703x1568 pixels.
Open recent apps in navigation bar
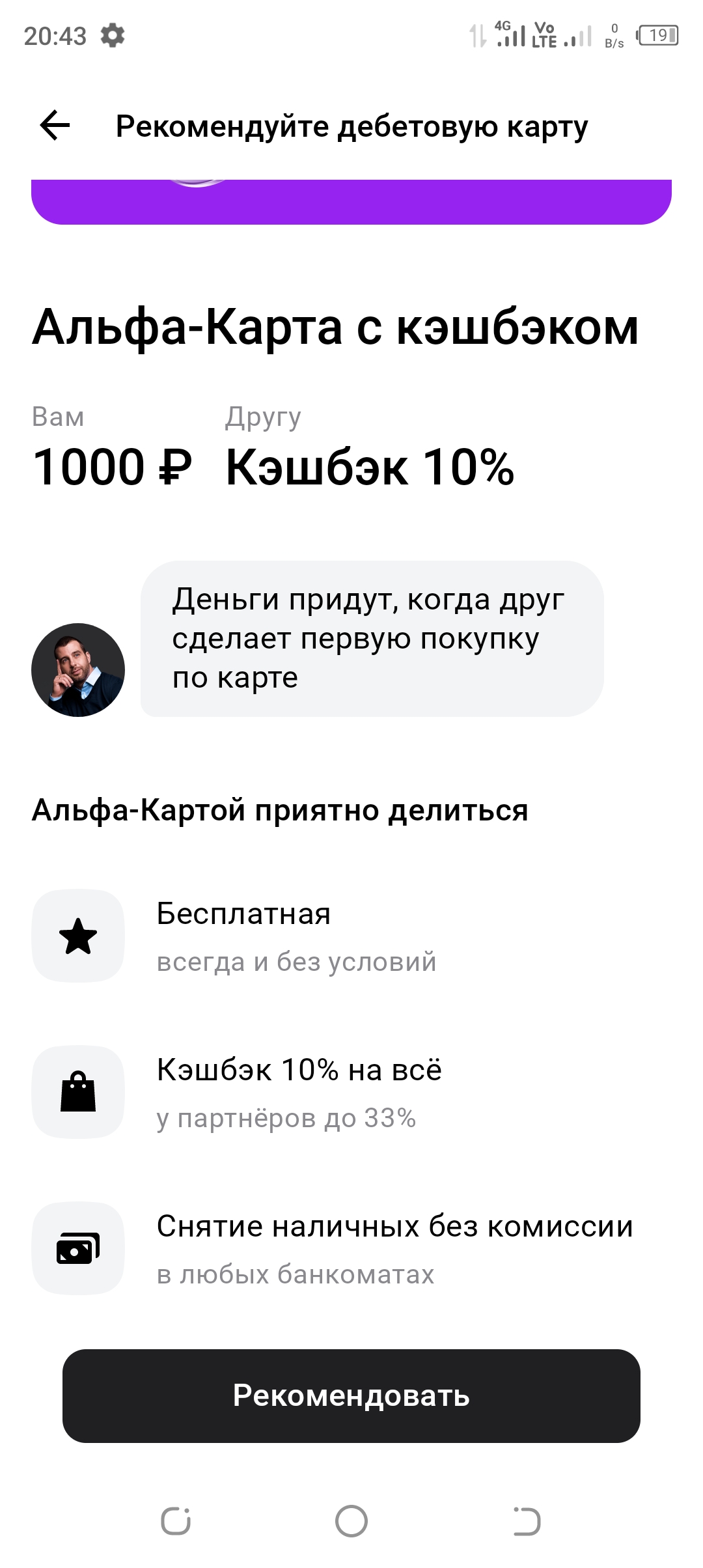click(176, 1522)
